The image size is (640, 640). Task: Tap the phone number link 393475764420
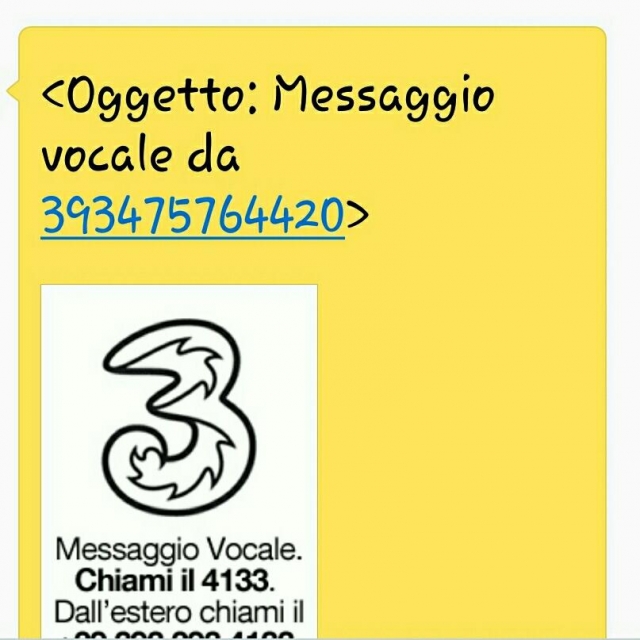tap(193, 212)
